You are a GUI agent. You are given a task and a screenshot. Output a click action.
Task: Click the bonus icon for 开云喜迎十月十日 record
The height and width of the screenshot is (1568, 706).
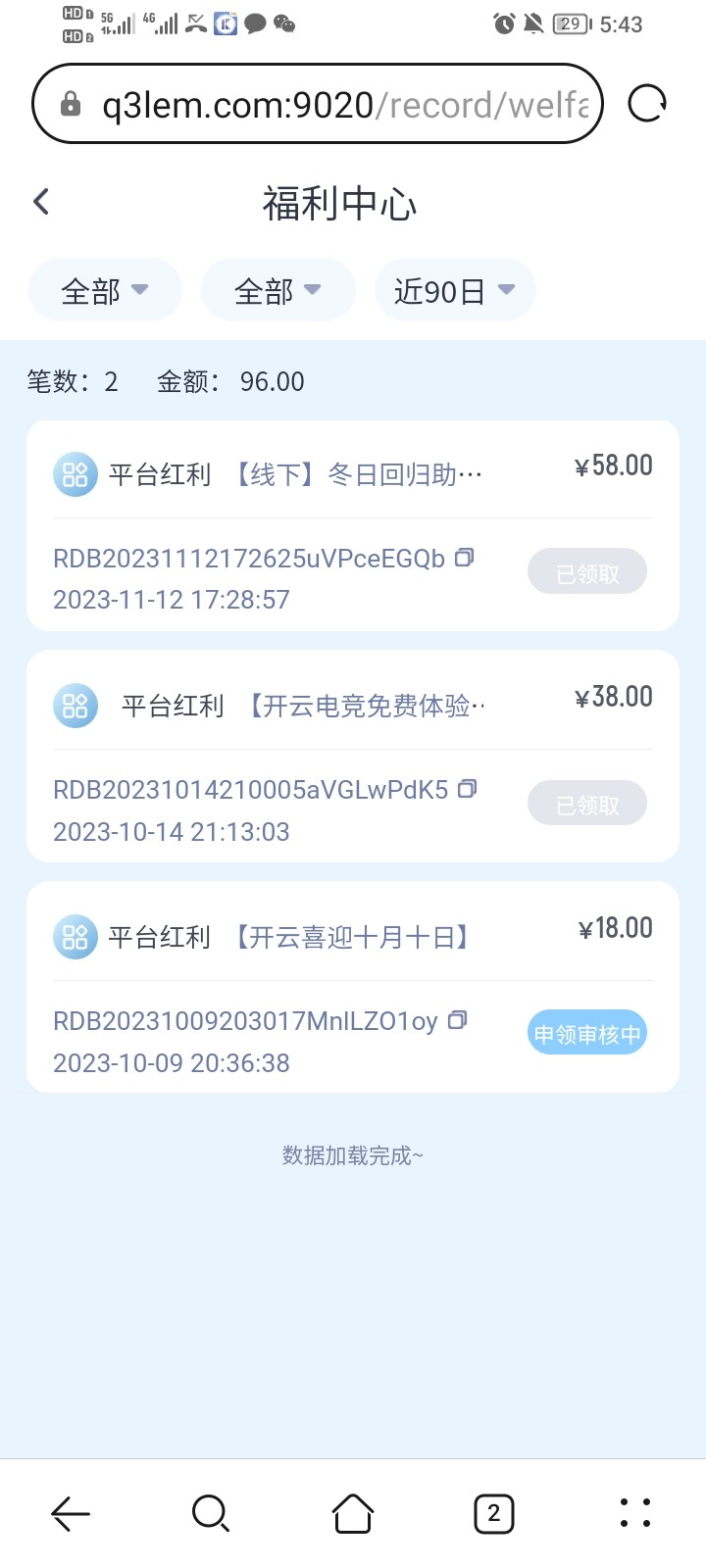pos(75,936)
